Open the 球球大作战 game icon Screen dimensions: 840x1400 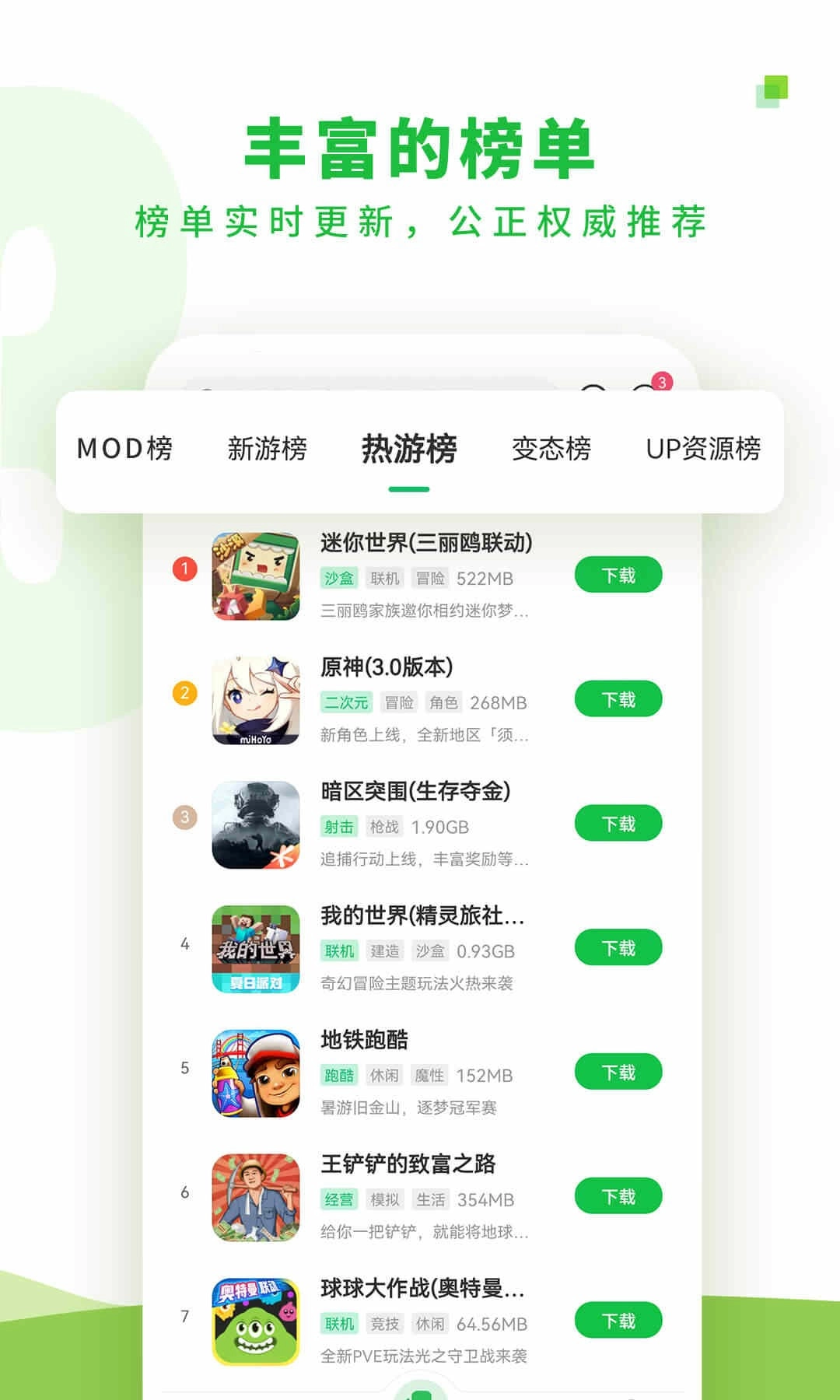(255, 1322)
